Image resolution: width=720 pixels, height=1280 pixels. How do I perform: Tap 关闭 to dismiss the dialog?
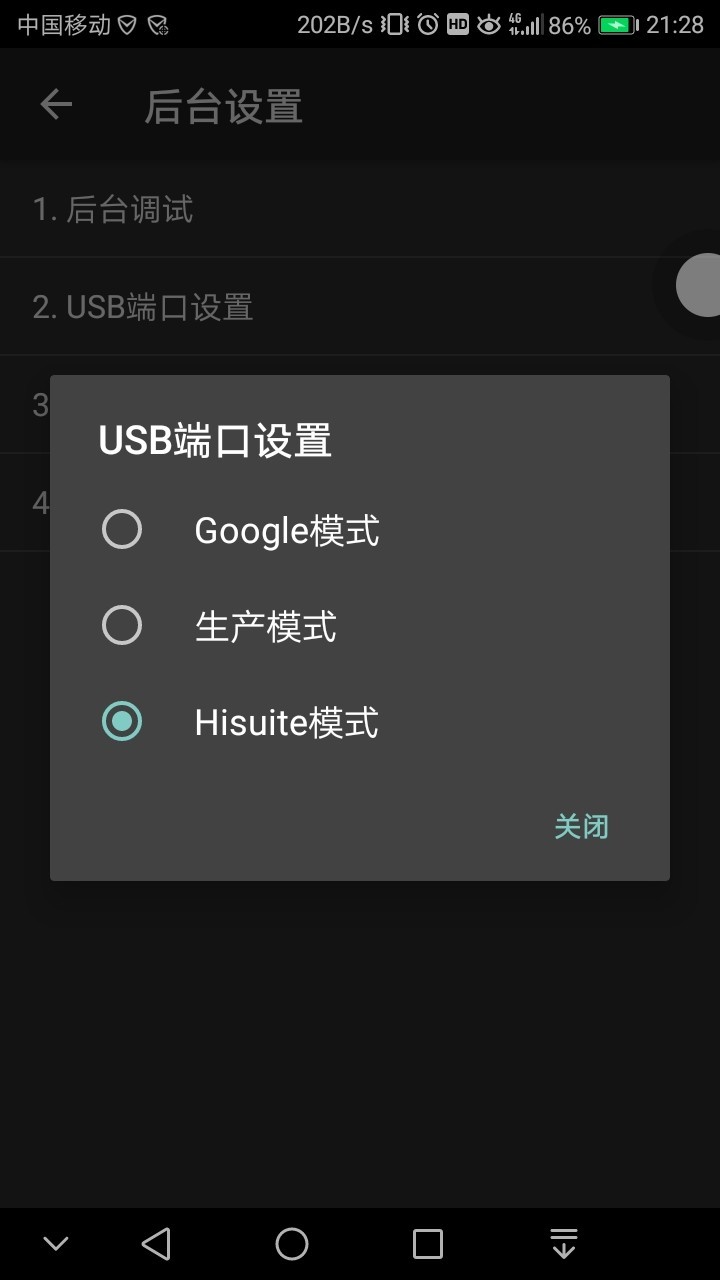tap(583, 826)
